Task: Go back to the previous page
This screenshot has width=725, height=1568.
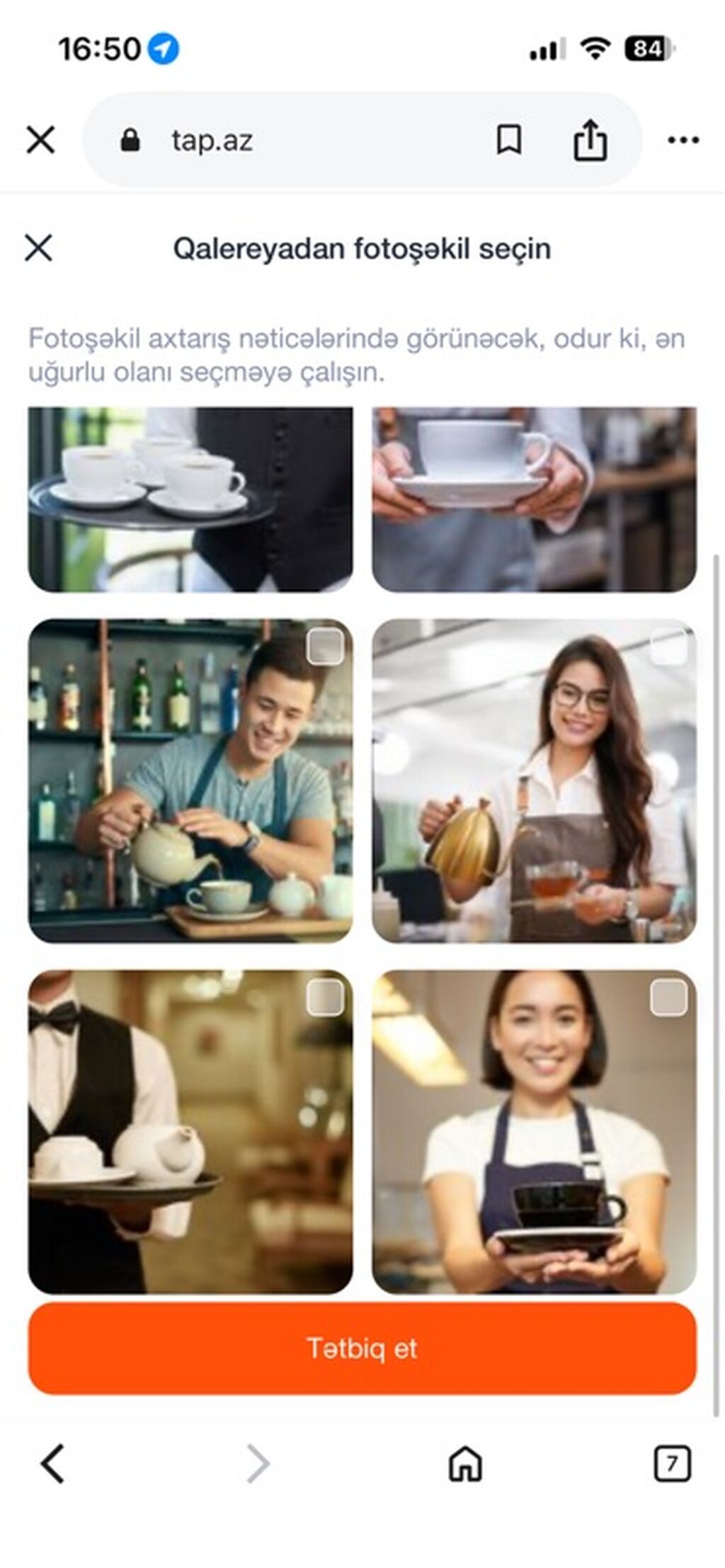Action: [x=52, y=1462]
